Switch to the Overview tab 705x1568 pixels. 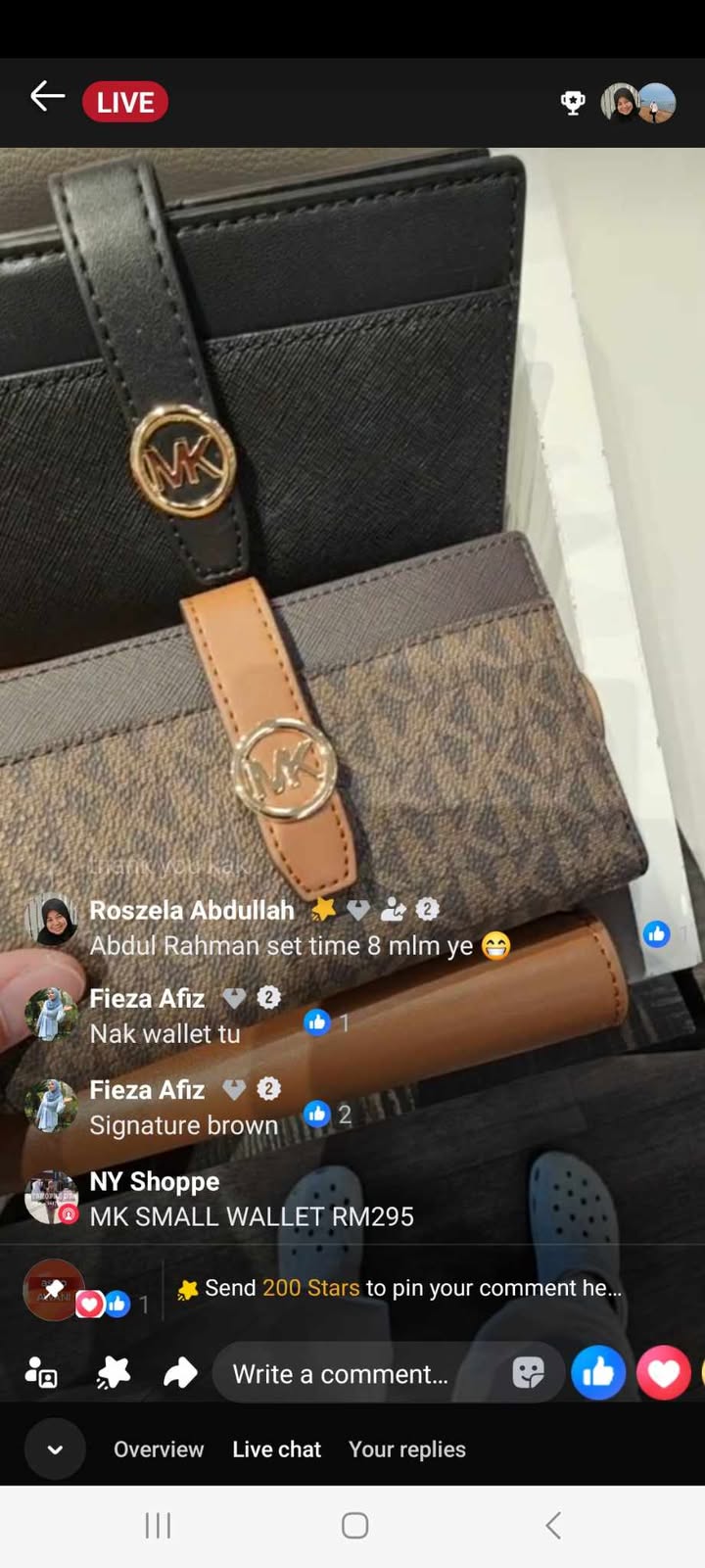(159, 1449)
